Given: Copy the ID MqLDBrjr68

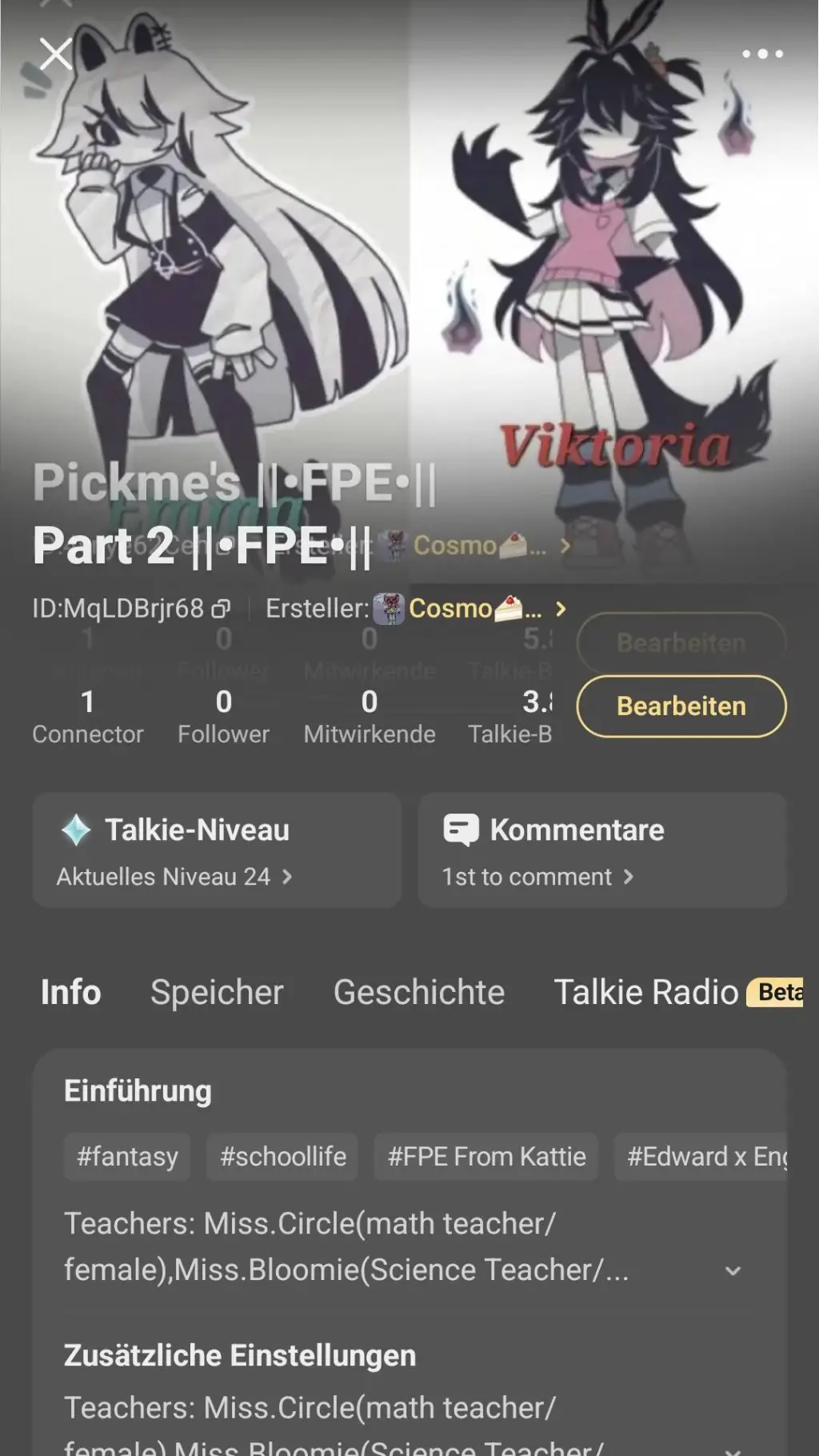Looking at the screenshot, I should [221, 610].
